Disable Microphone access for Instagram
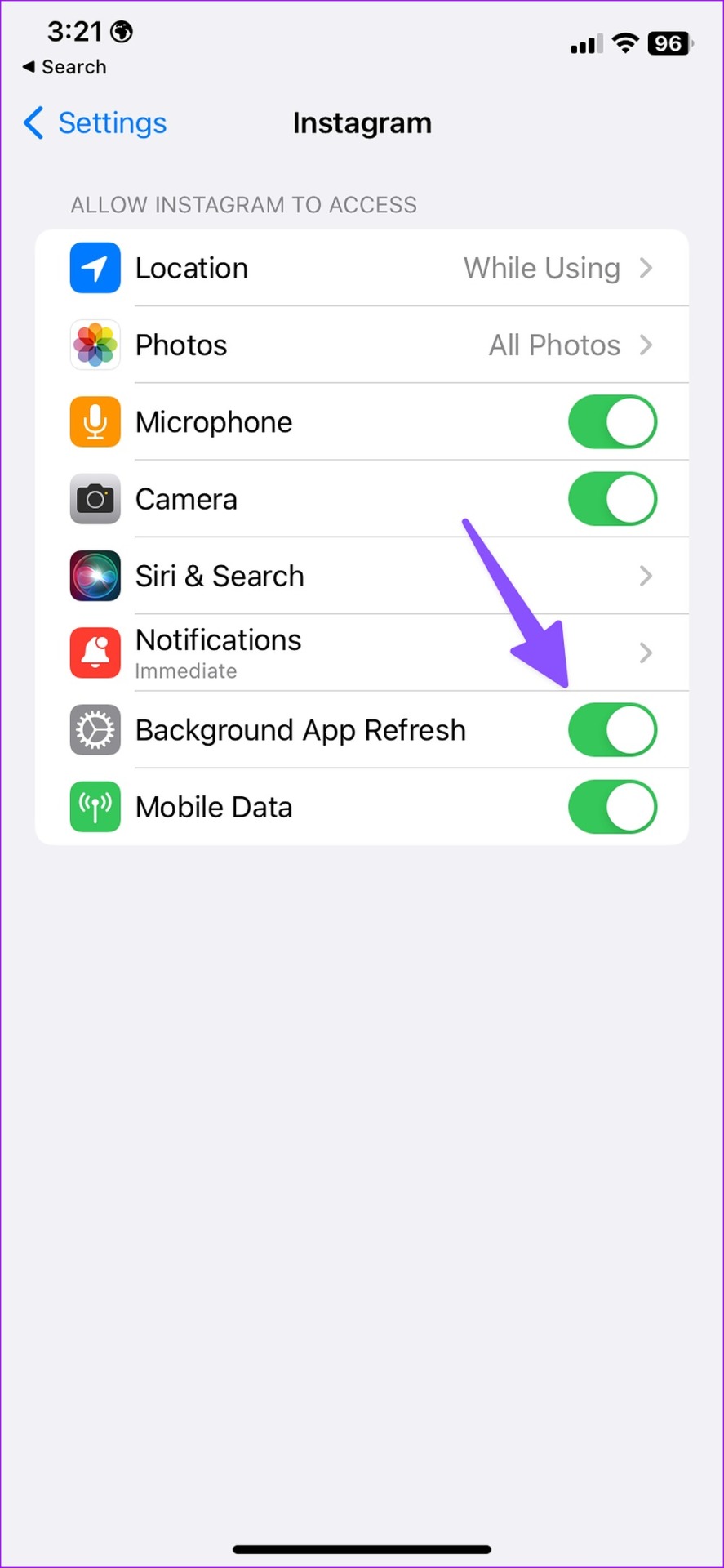The height and width of the screenshot is (1568, 724). pos(612,422)
